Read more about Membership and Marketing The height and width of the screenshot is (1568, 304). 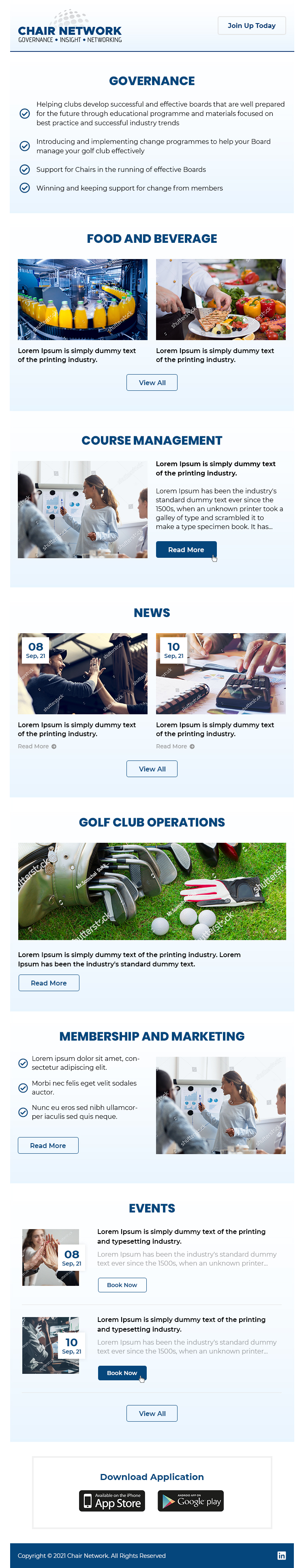pos(48,1145)
